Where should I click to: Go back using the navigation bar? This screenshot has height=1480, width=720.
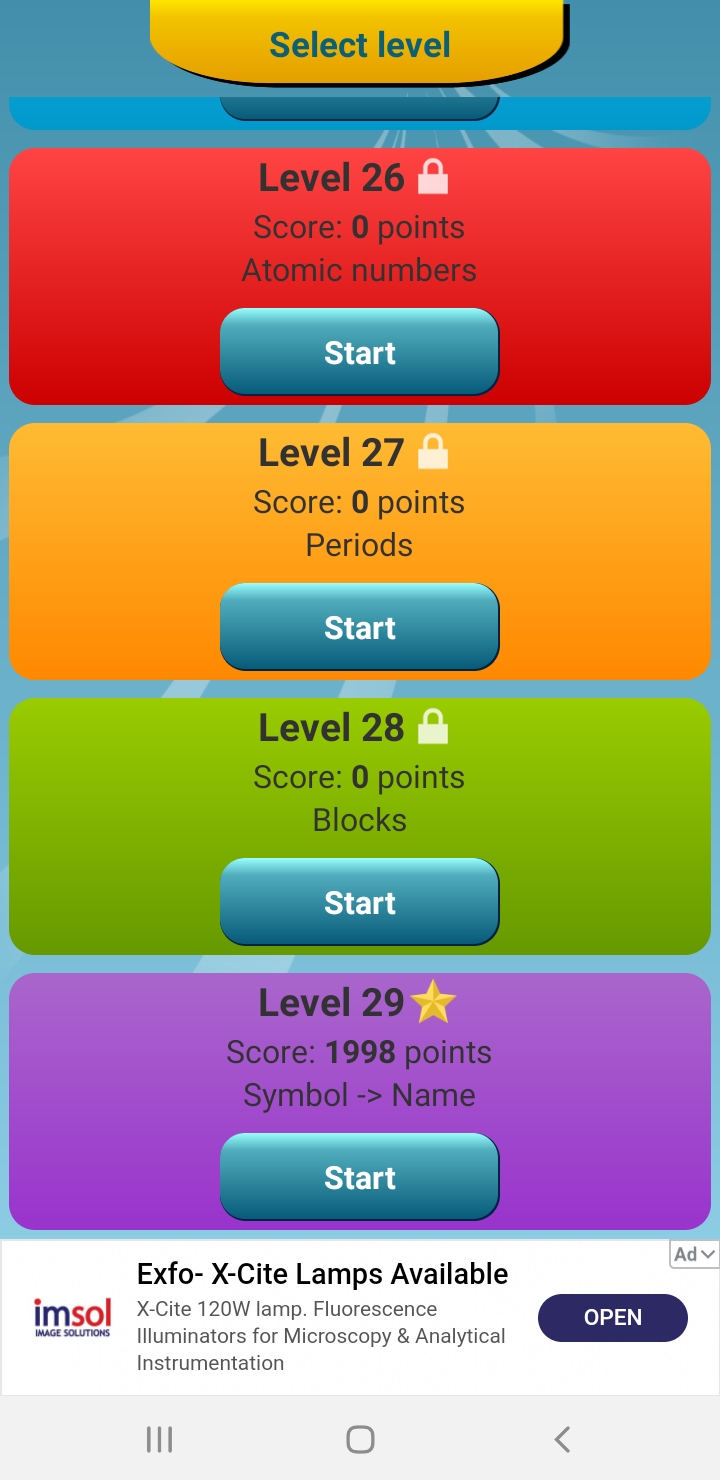562,1439
